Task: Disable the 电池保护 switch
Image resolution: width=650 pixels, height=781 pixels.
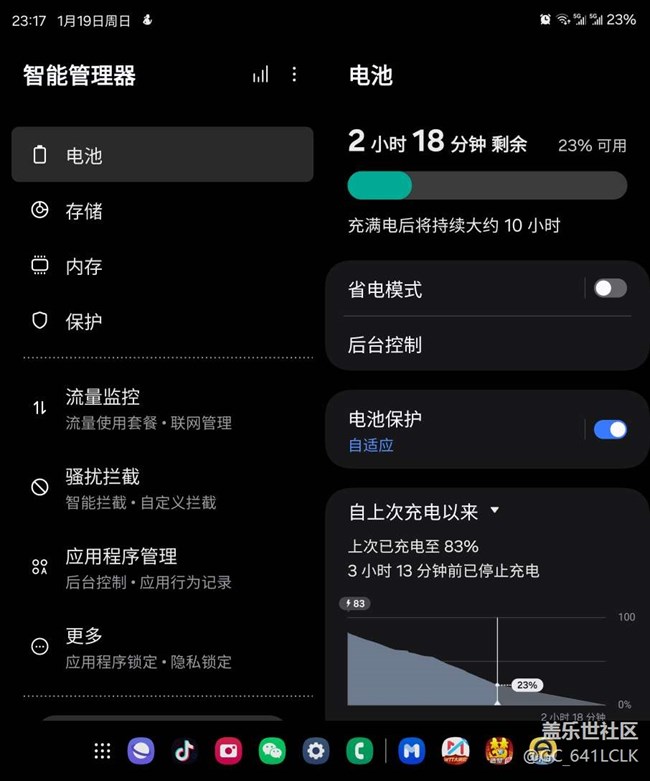Action: pos(610,429)
